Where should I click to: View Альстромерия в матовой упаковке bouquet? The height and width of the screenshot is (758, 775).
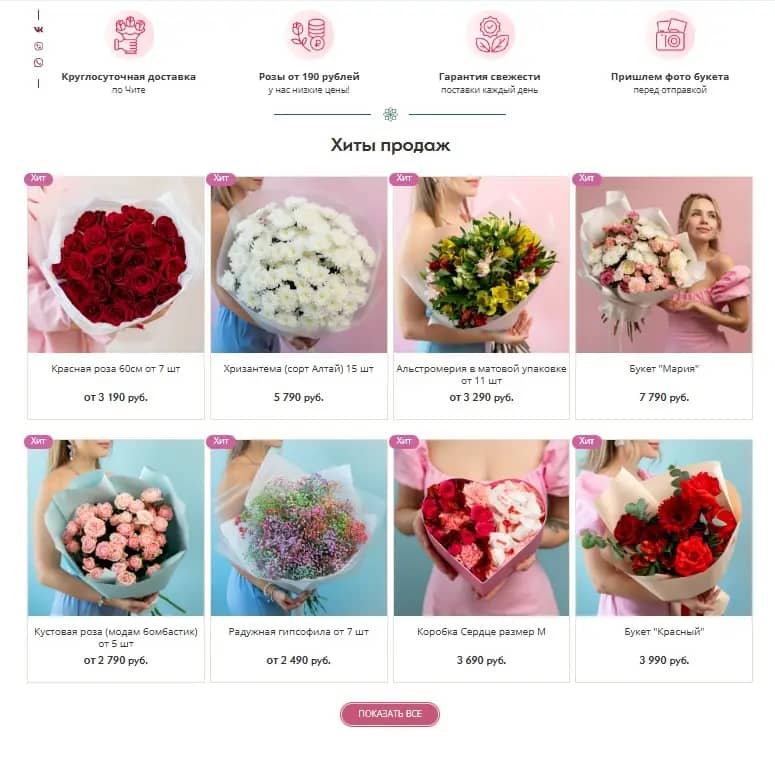pos(481,265)
